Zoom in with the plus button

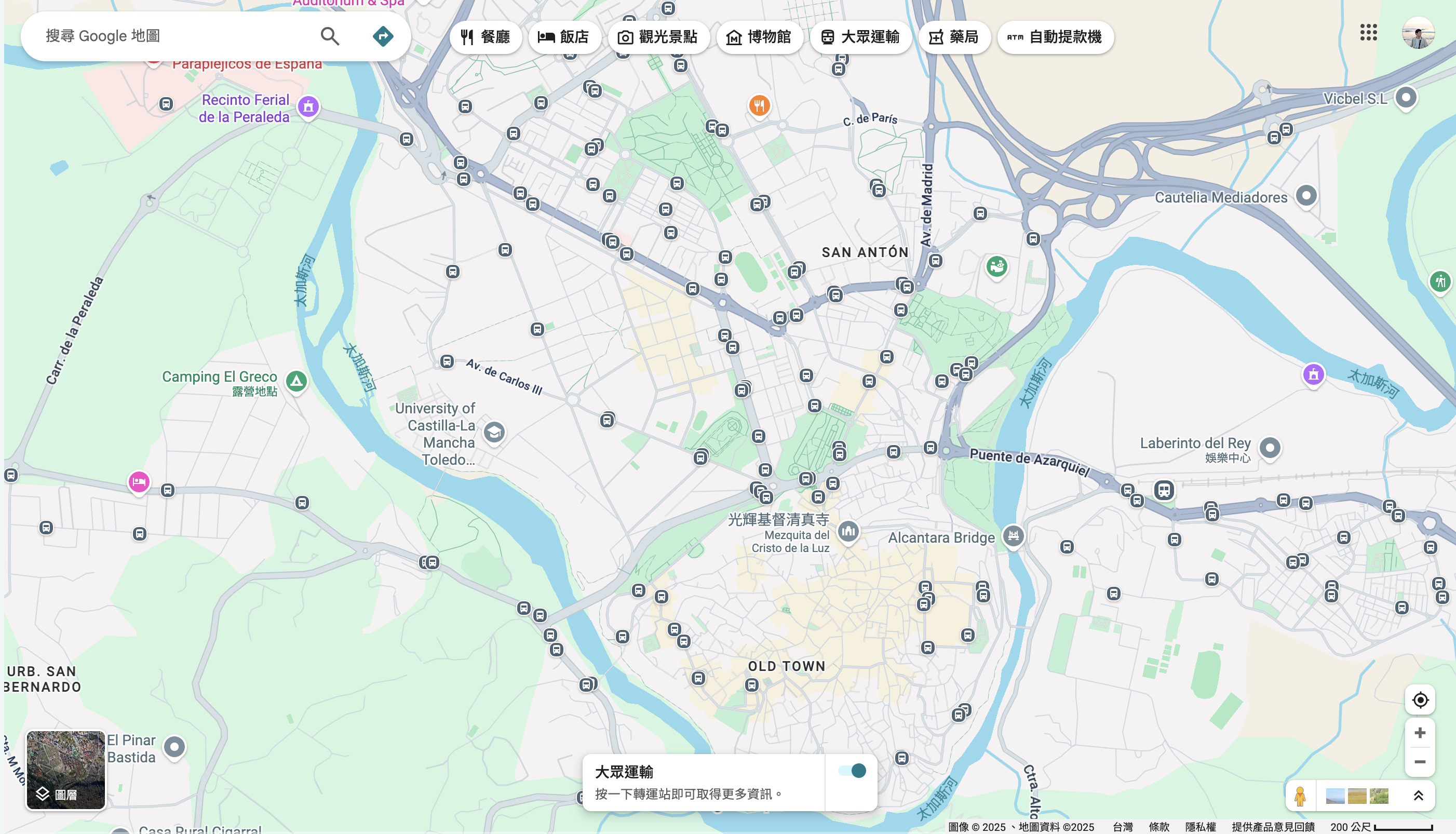(x=1420, y=733)
